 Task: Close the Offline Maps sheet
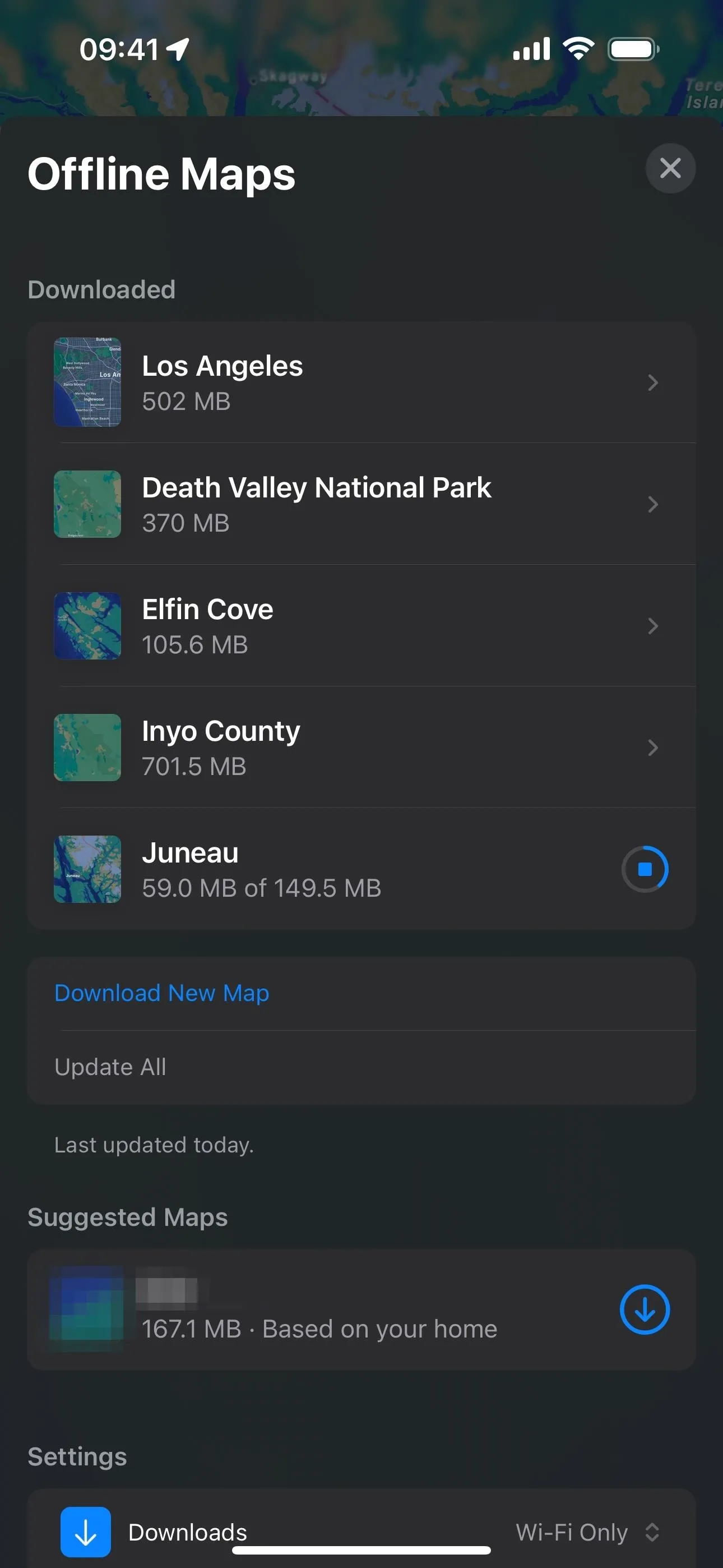(670, 168)
